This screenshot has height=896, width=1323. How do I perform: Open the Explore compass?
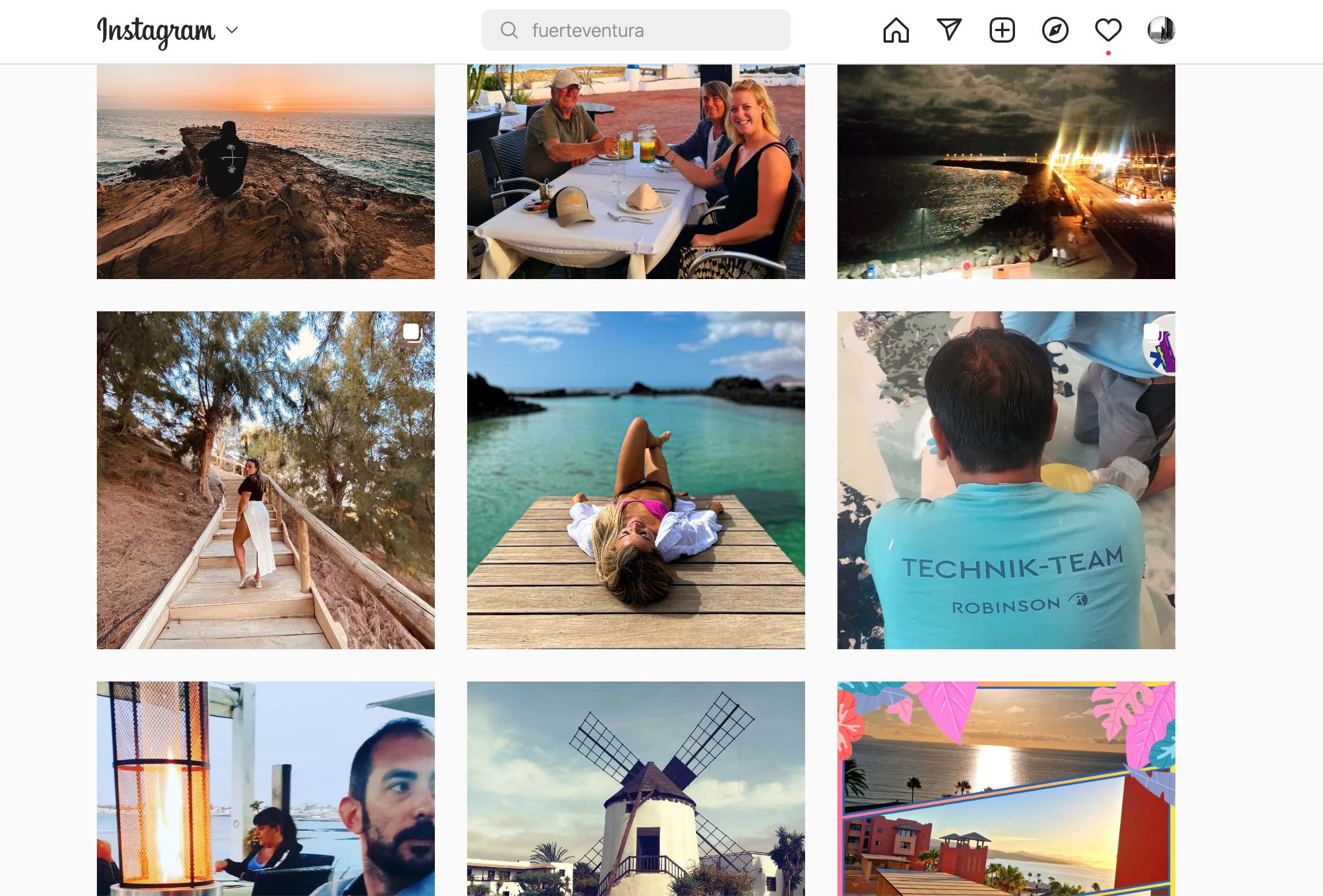pyautogui.click(x=1055, y=30)
